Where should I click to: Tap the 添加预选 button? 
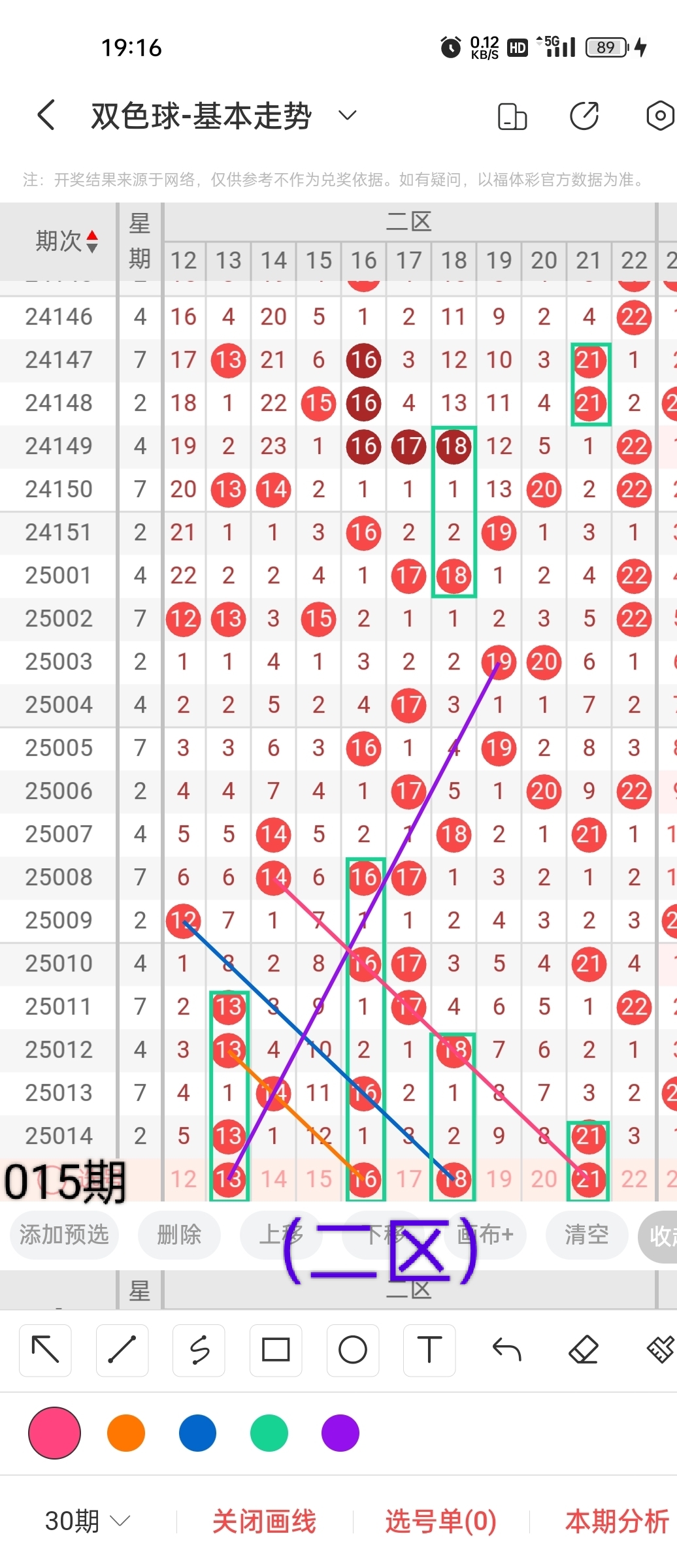pos(64,1235)
